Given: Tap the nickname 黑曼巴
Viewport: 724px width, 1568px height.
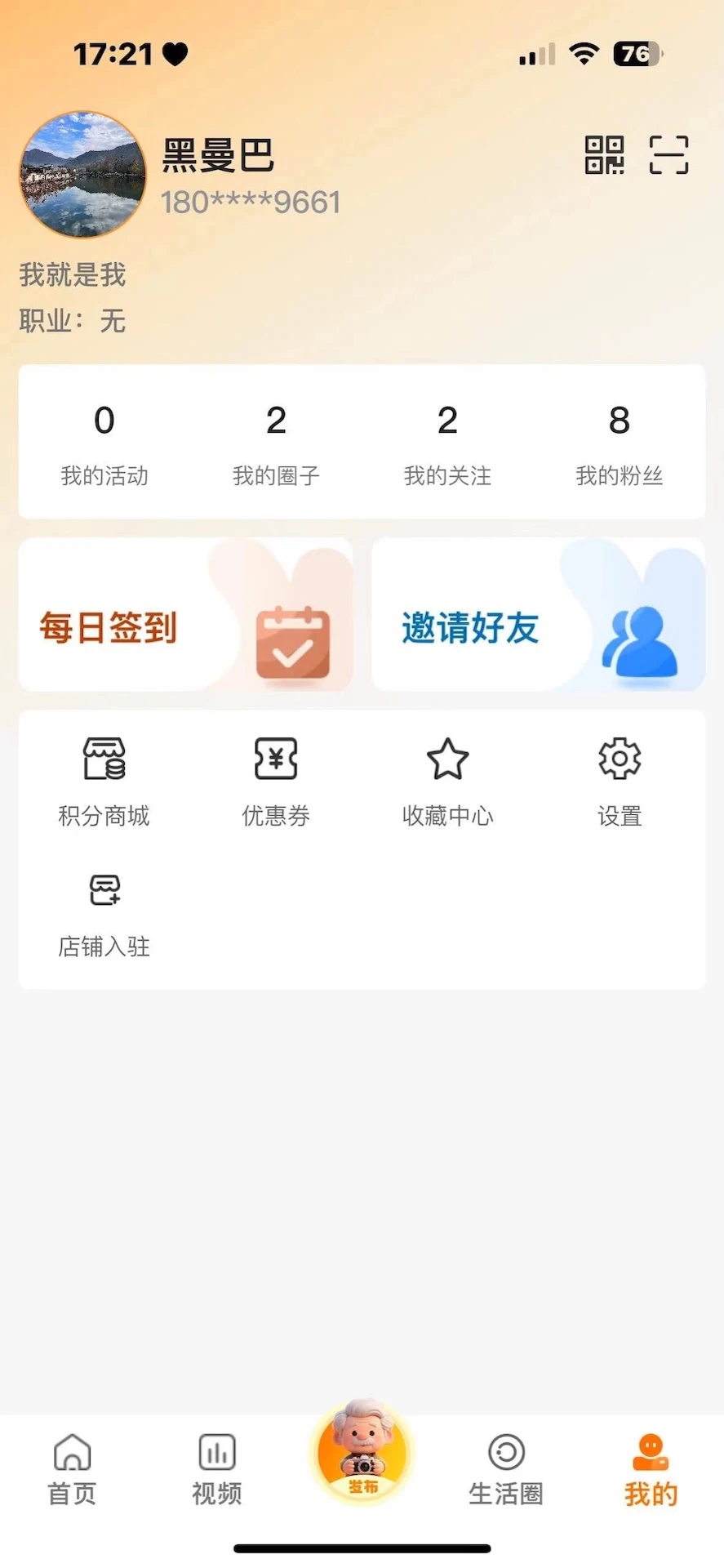Looking at the screenshot, I should point(218,155).
